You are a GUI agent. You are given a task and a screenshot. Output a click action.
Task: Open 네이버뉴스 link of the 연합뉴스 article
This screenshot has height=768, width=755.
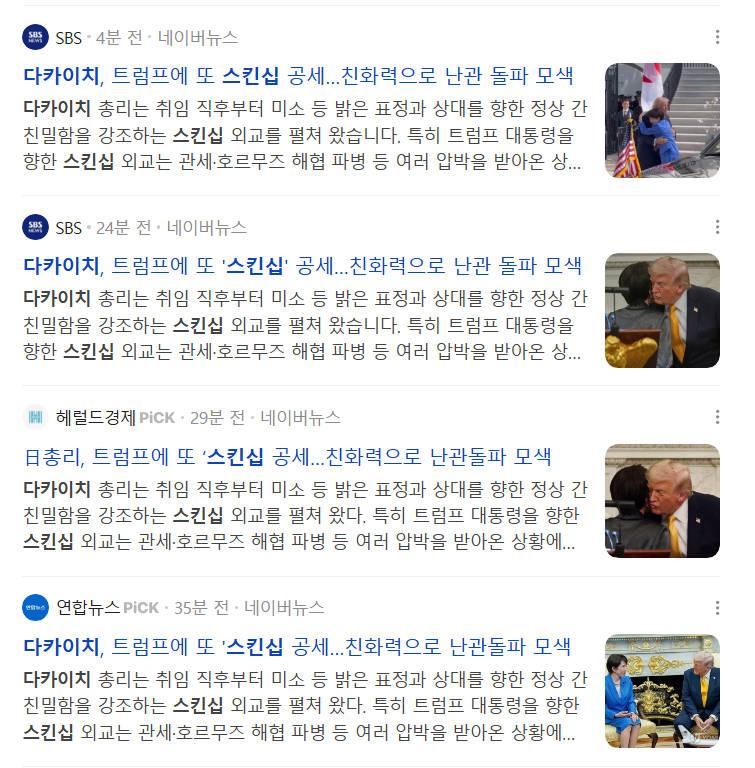tap(284, 608)
